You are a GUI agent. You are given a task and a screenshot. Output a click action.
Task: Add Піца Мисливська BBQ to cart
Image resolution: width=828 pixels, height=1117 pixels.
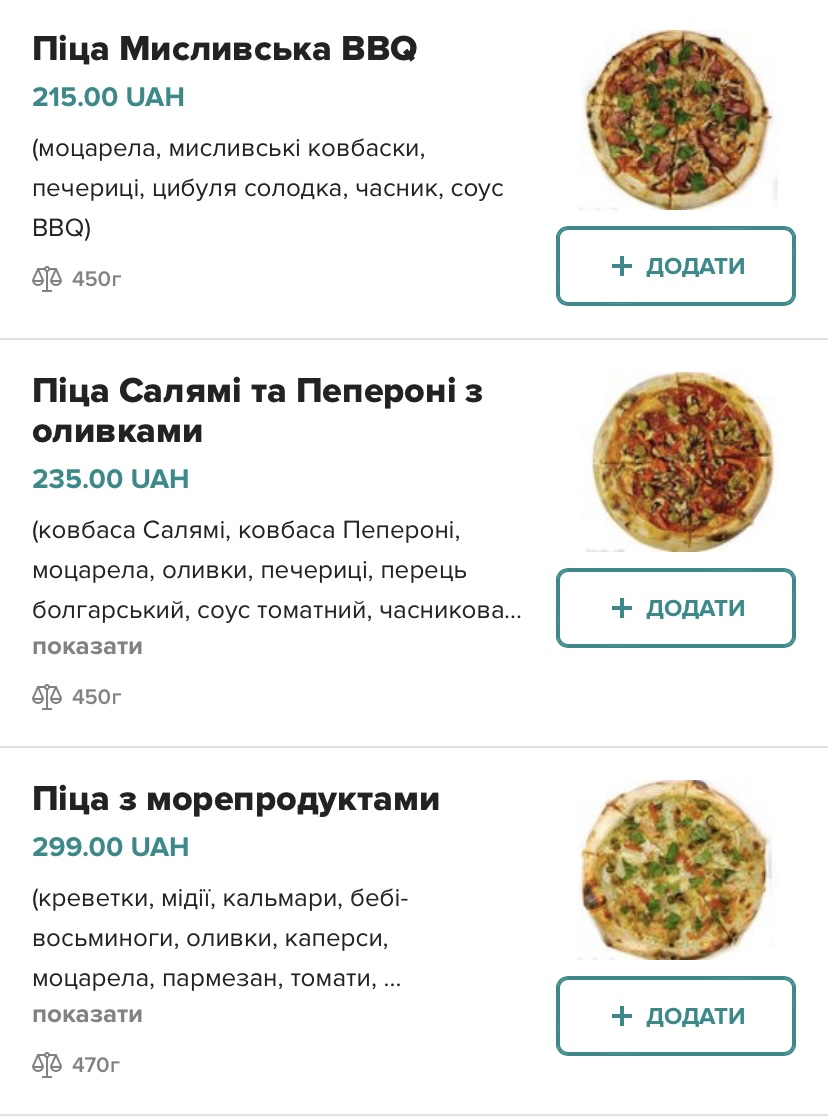676,266
